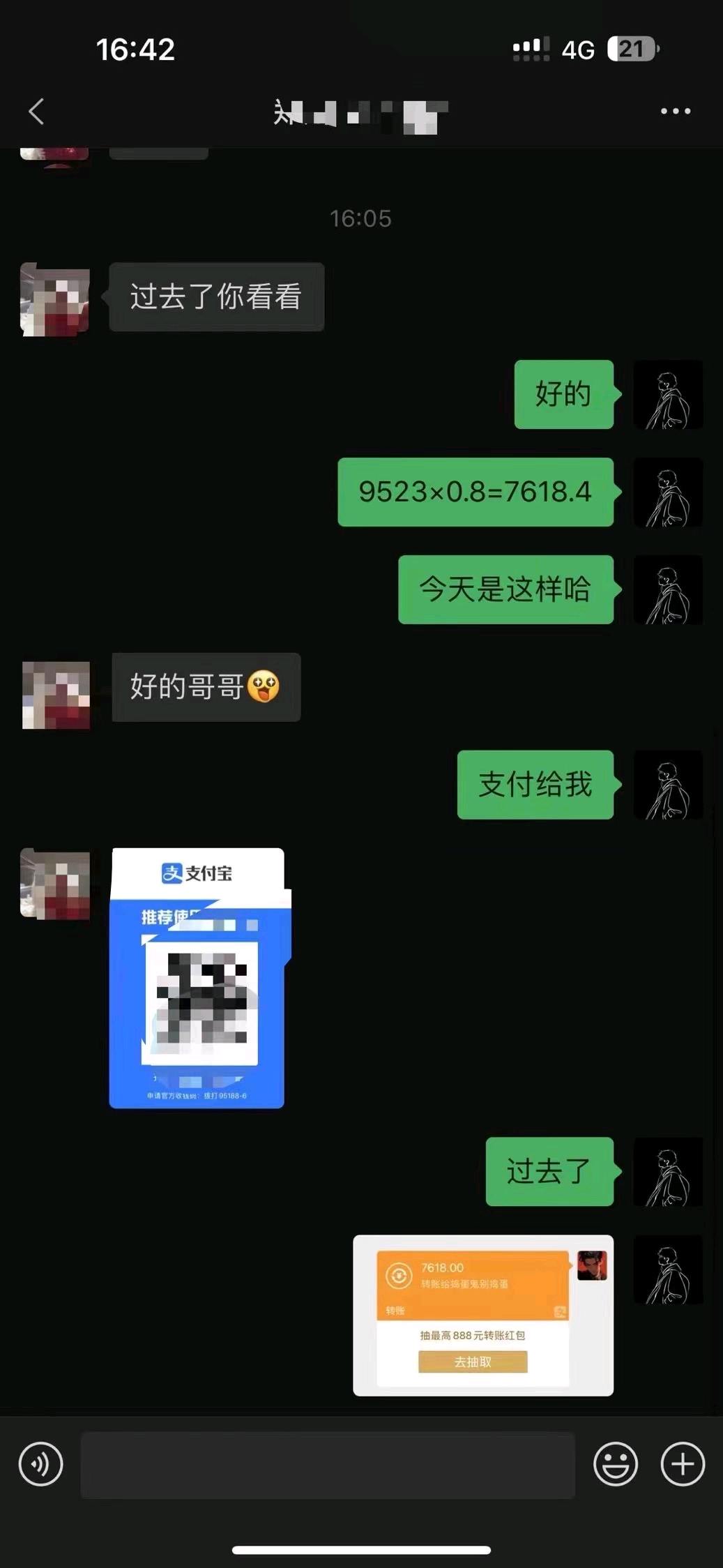Open the Alipay QR code image
Image resolution: width=723 pixels, height=1568 pixels.
[197, 978]
